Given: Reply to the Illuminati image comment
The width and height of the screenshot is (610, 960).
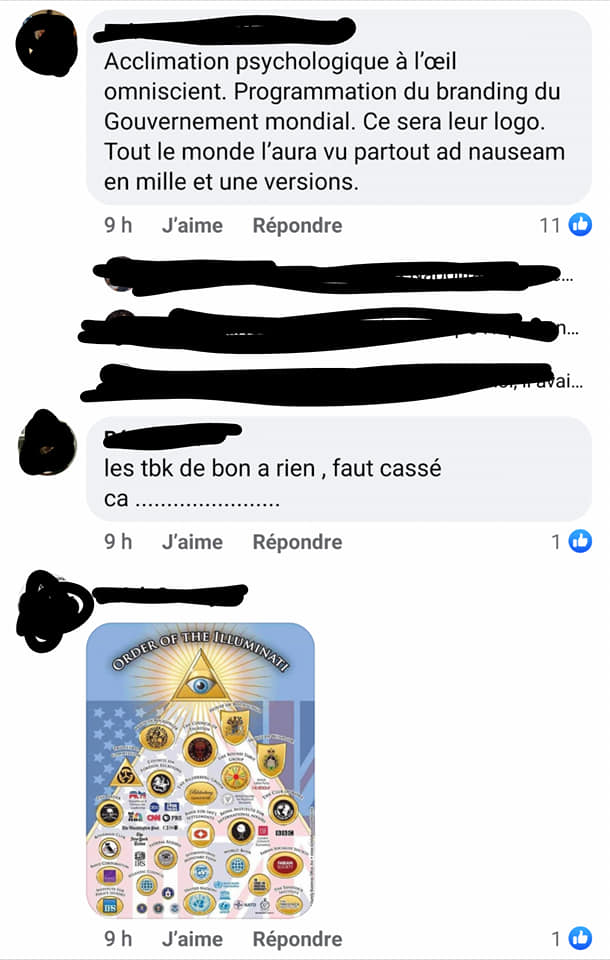Looking at the screenshot, I should pyautogui.click(x=297, y=939).
